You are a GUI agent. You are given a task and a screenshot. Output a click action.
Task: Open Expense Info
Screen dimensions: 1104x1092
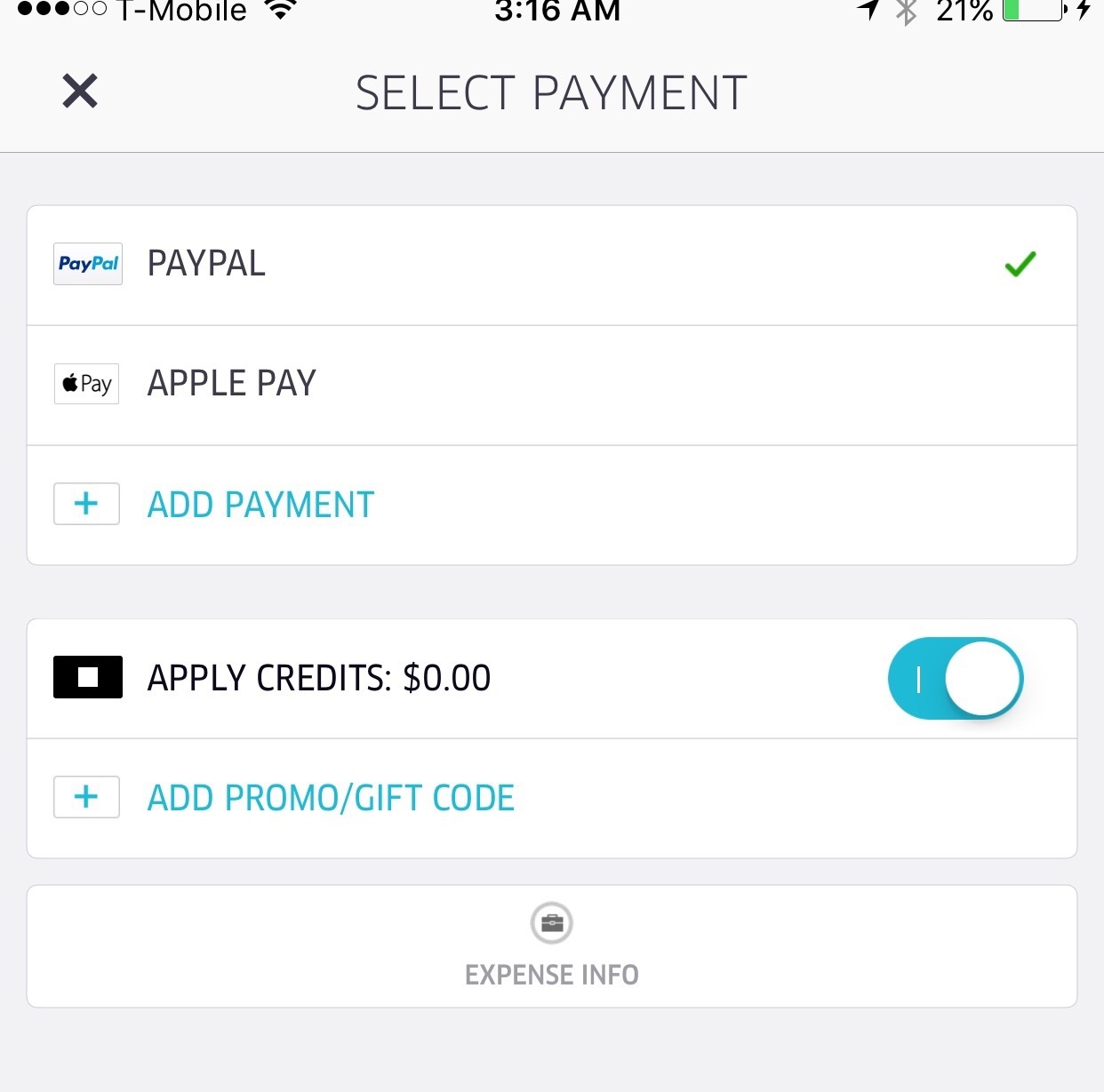[551, 946]
